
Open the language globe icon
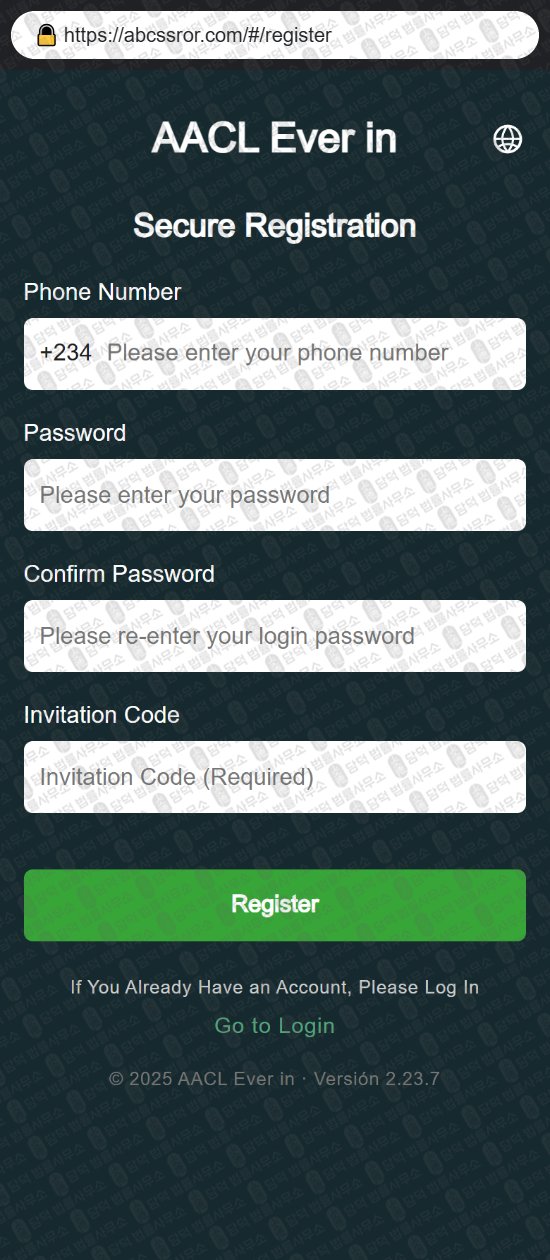pos(508,139)
